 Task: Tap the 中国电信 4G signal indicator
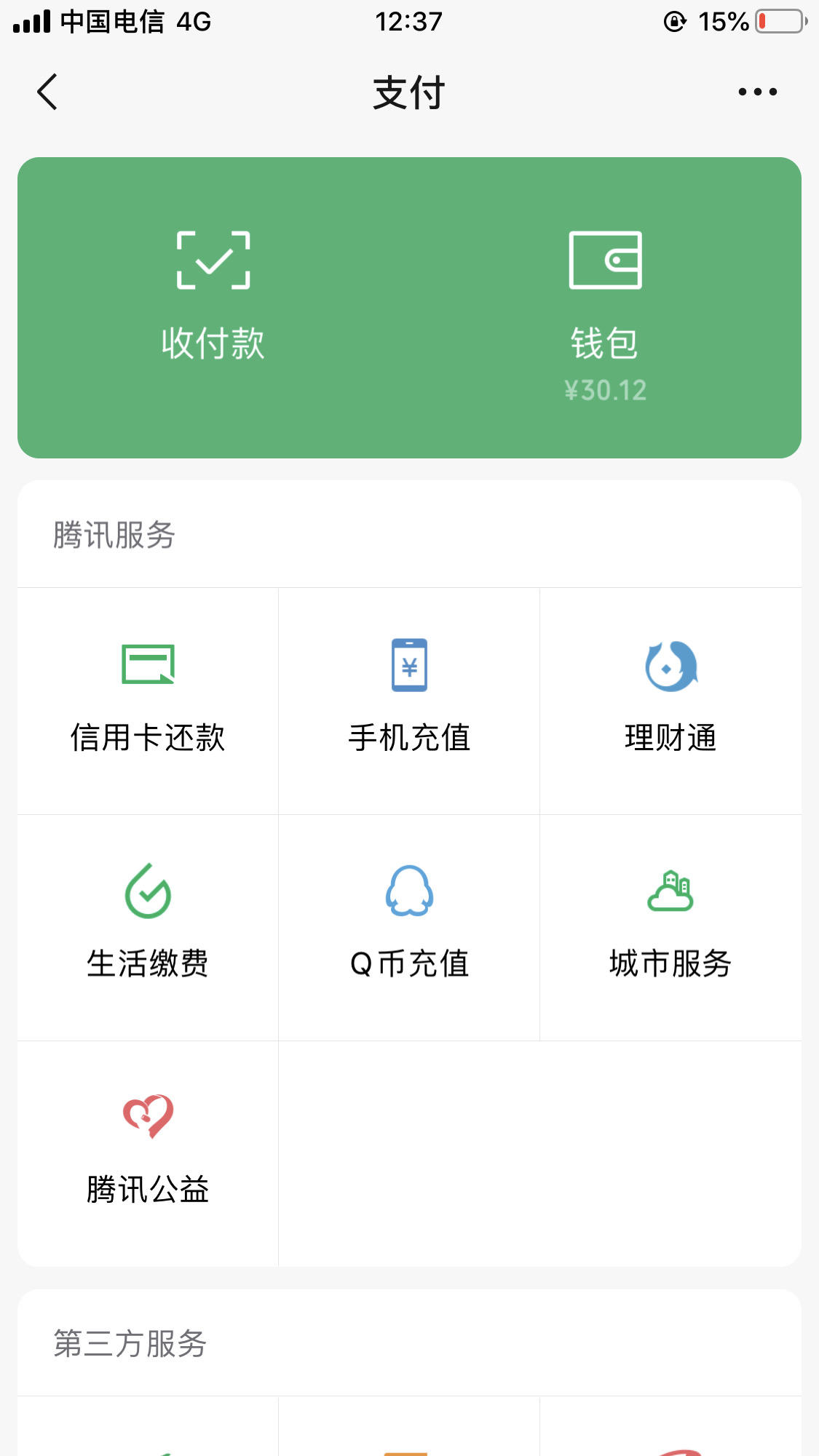(116, 22)
